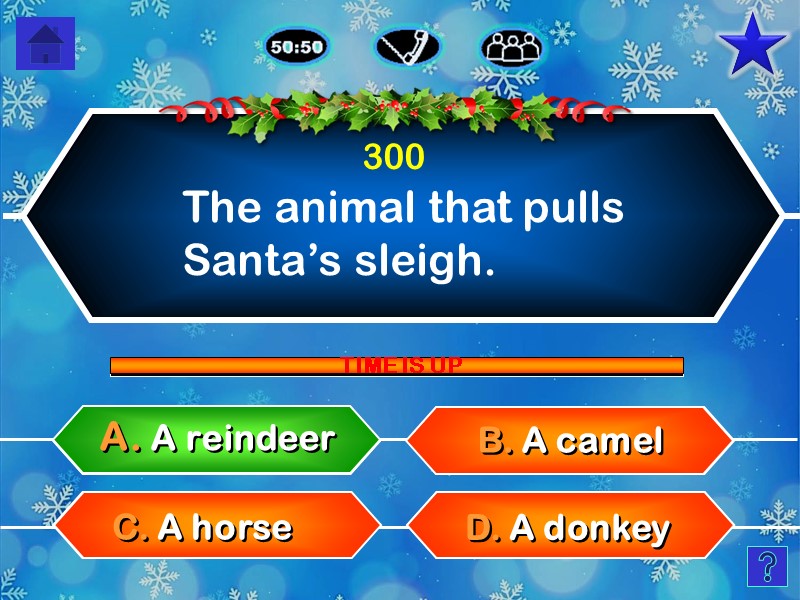Choose answer B. A camel
800x600 pixels.
point(571,440)
